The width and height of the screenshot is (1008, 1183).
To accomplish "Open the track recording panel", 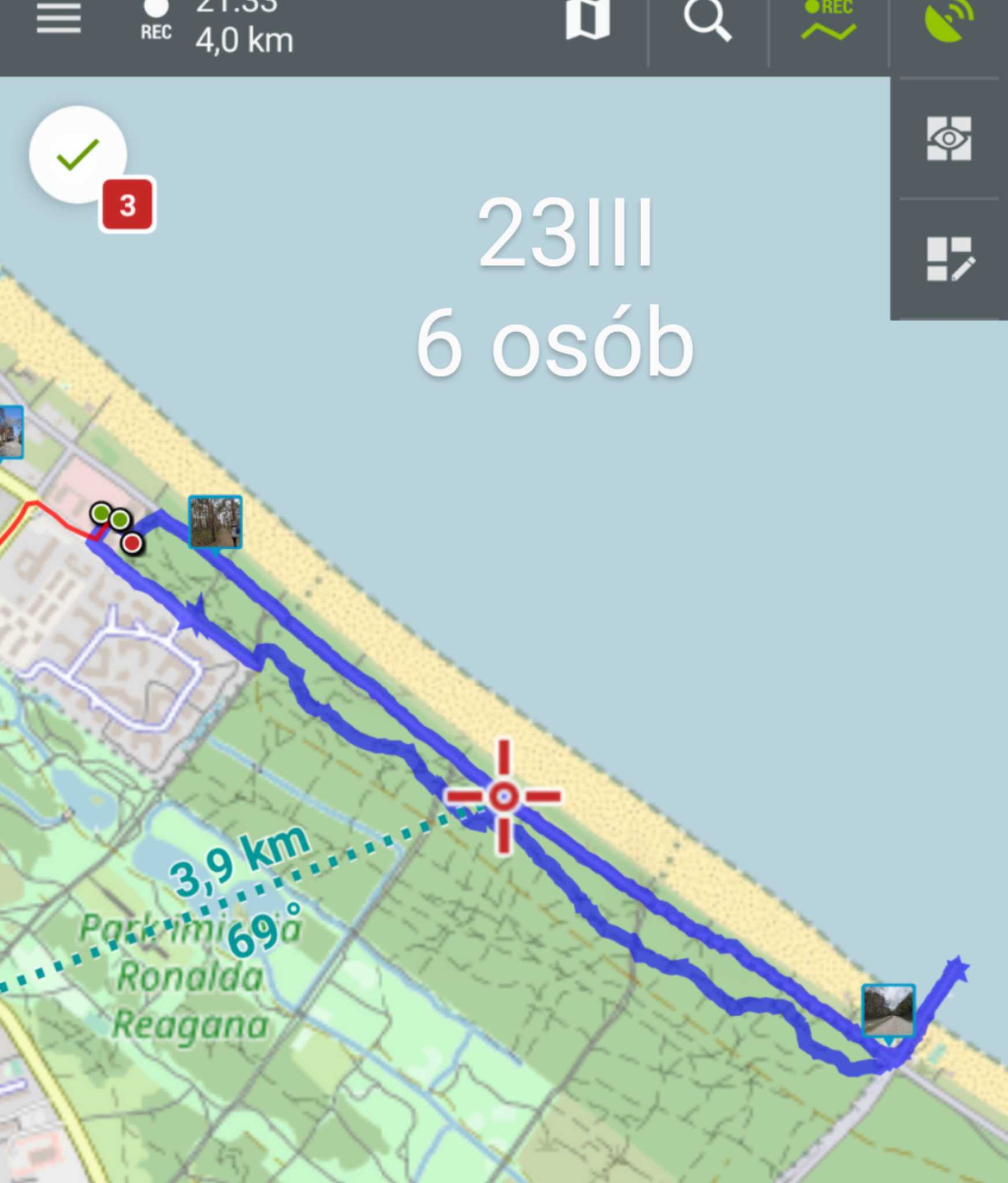I will point(828,21).
